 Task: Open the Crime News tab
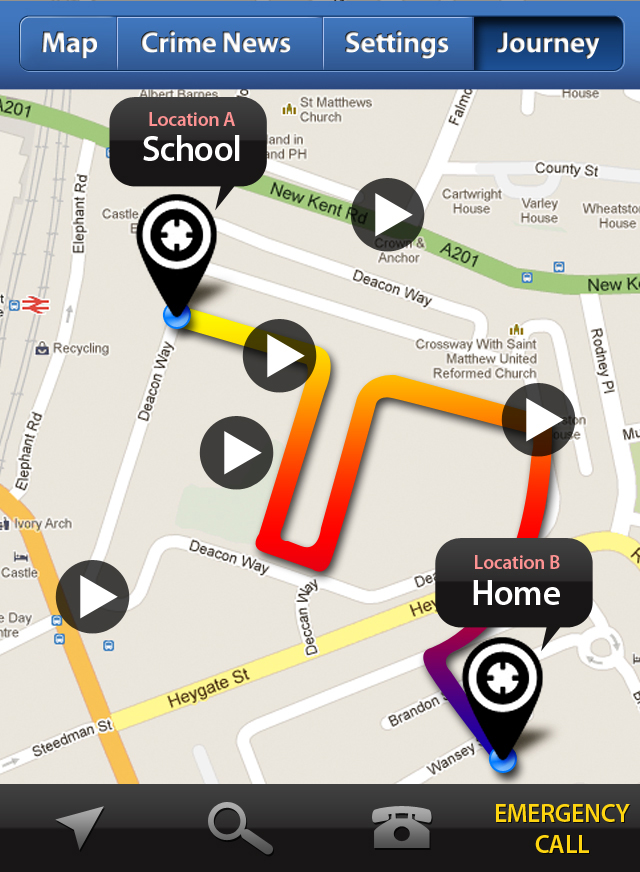pos(217,44)
